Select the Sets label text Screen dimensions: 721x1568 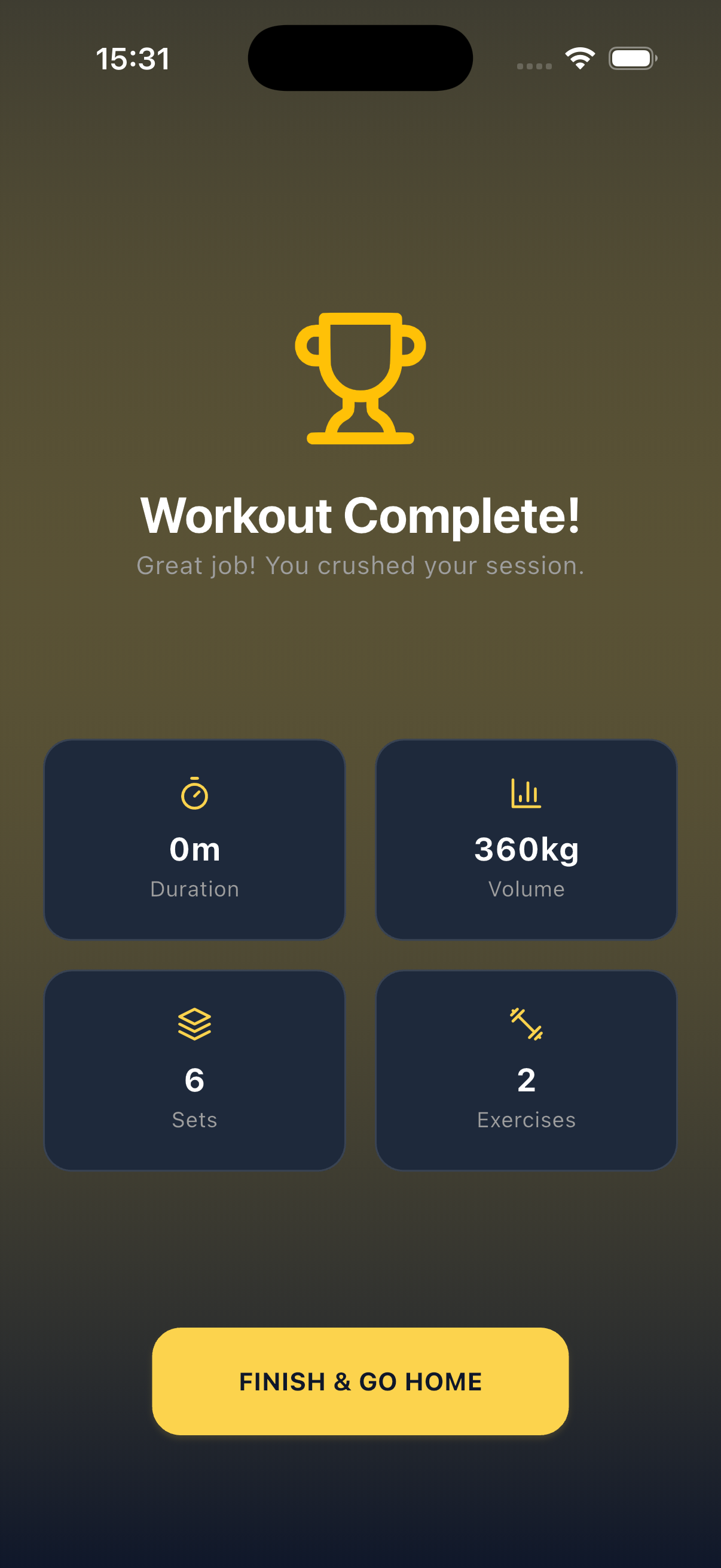(194, 1119)
